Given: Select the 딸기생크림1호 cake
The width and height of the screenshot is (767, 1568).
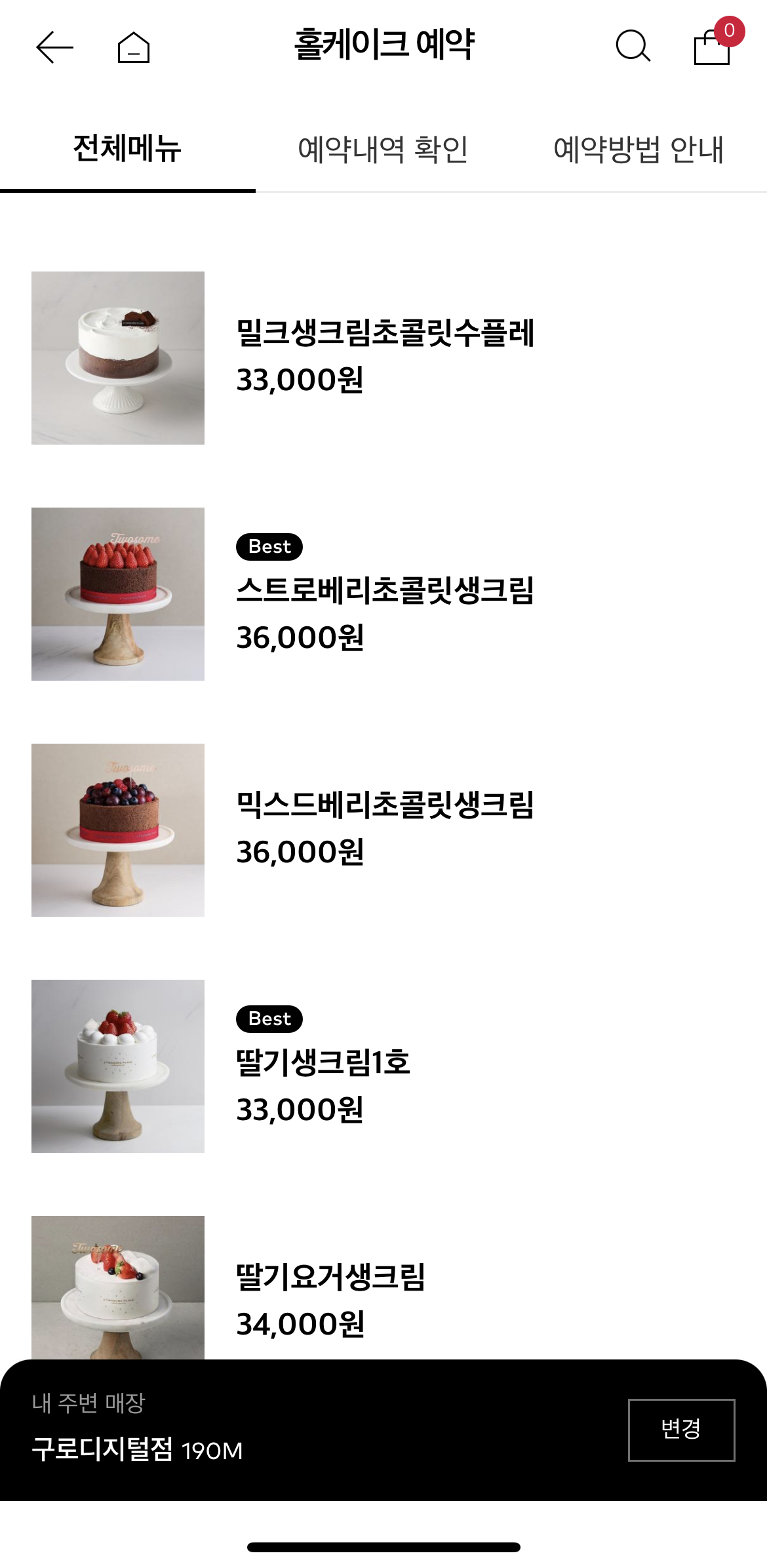Looking at the screenshot, I should tap(323, 1062).
